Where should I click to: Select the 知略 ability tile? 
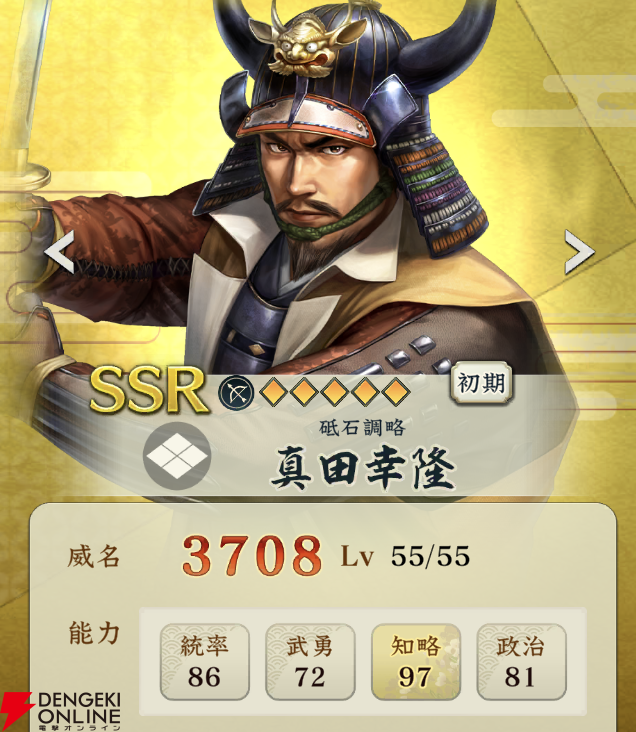415,661
